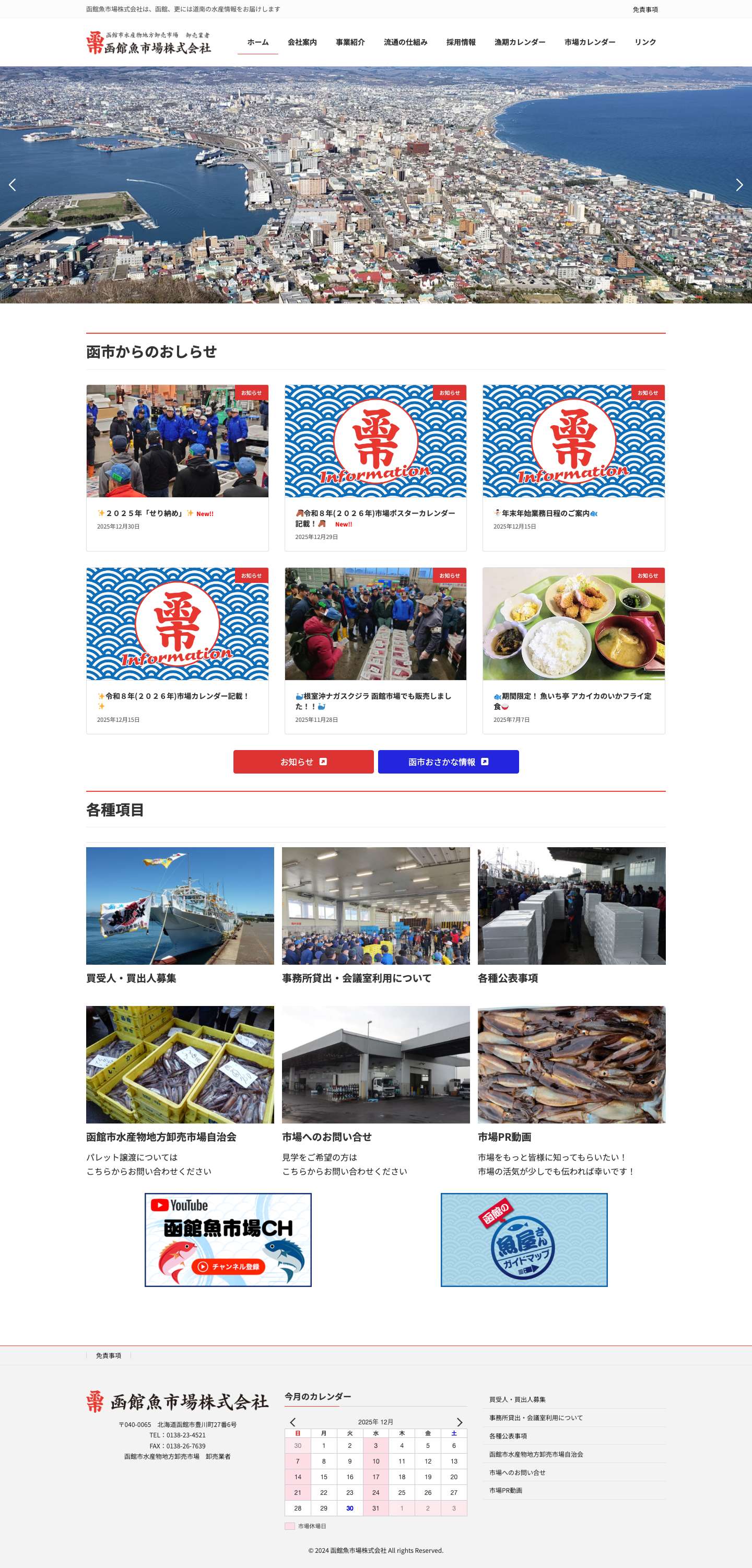Click the previous-slide arrow on the hero carousel
Screen dimensions: 752x1568
point(13,184)
